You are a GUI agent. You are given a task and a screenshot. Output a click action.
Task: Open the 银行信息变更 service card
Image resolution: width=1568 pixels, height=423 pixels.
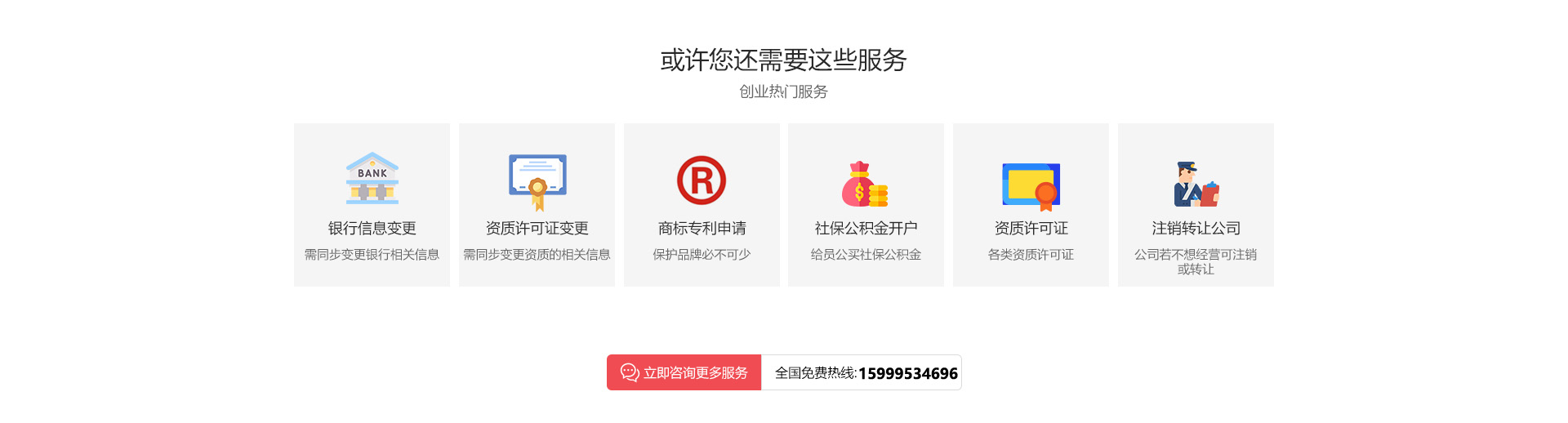click(x=372, y=205)
